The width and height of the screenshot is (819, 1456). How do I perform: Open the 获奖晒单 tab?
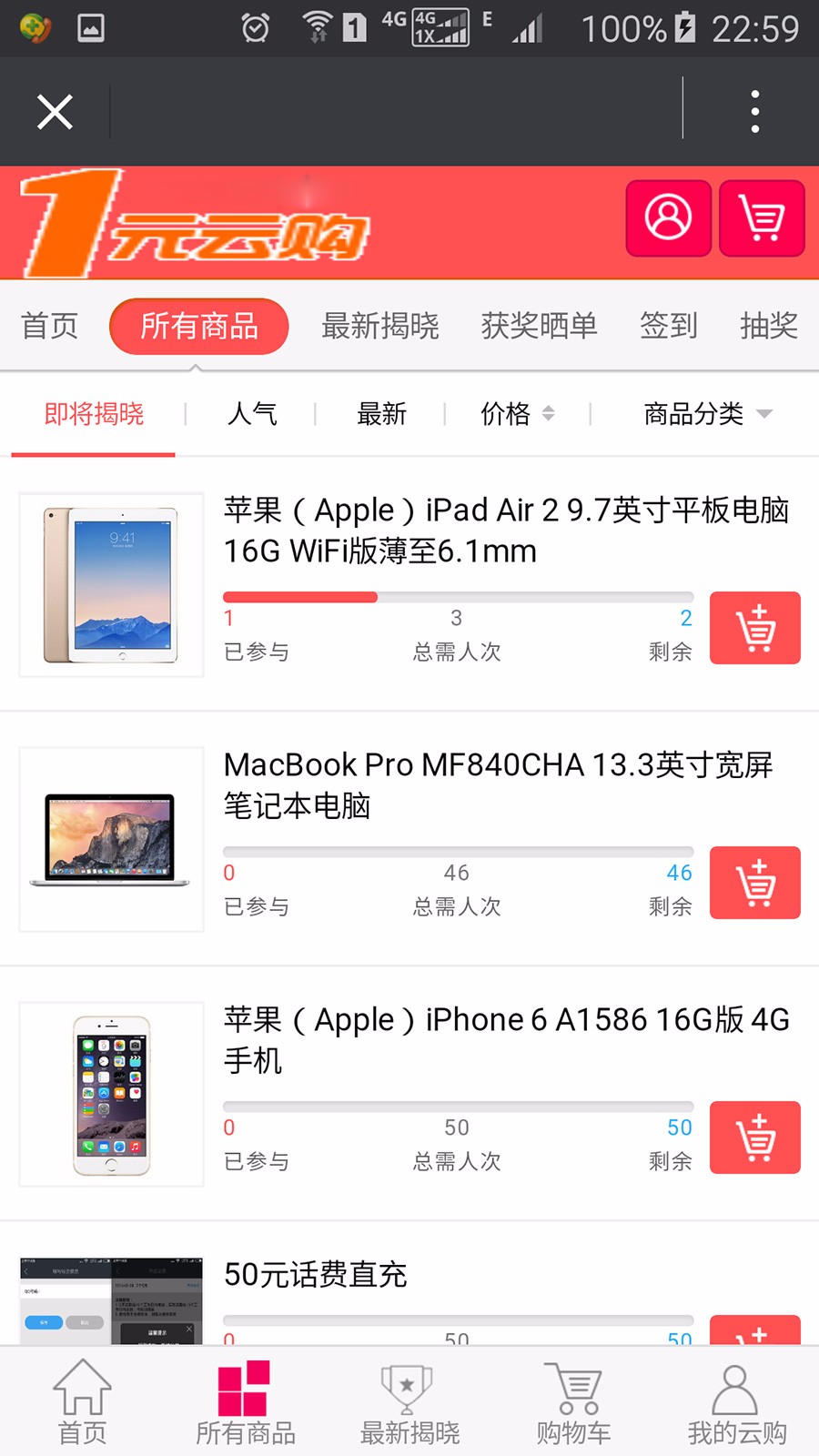coord(539,326)
